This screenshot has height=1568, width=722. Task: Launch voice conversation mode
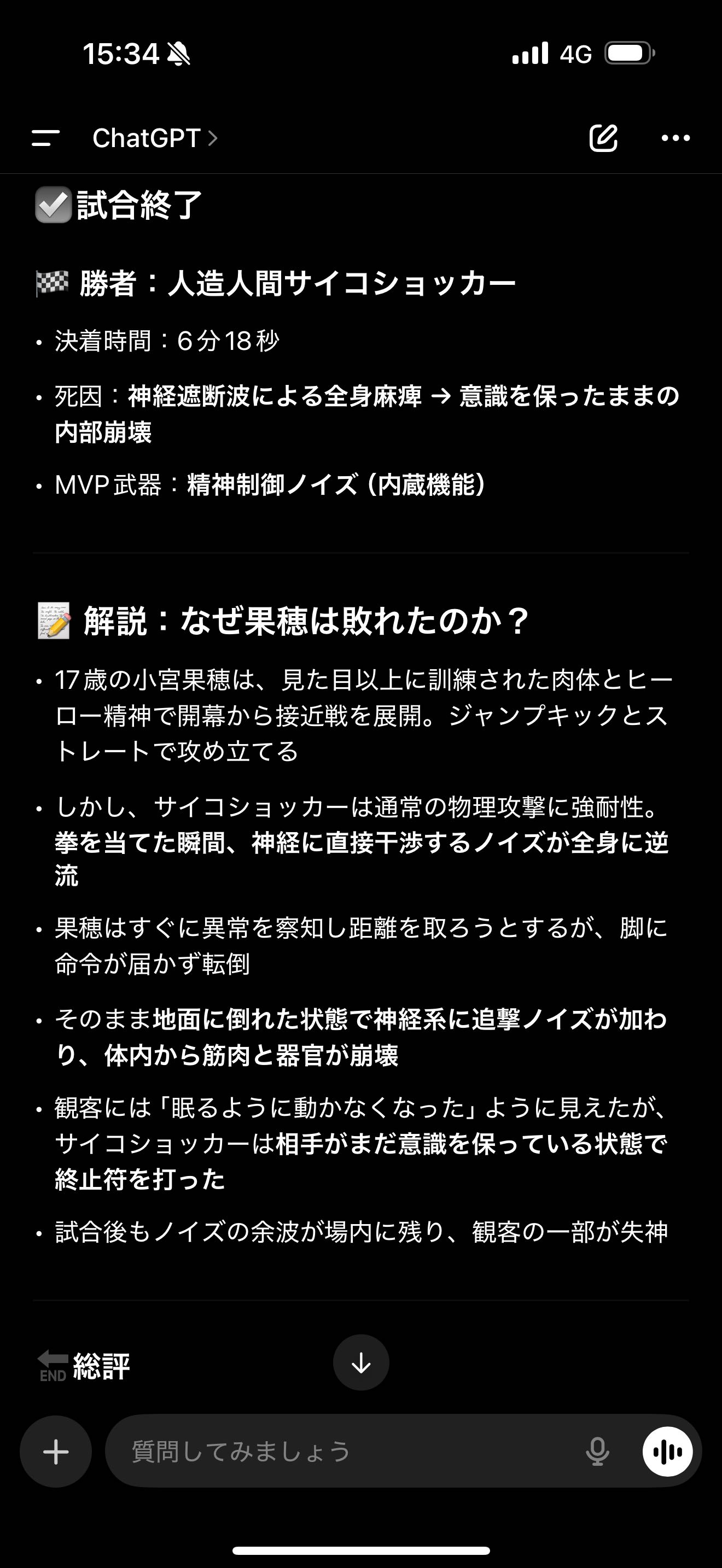(x=667, y=1451)
